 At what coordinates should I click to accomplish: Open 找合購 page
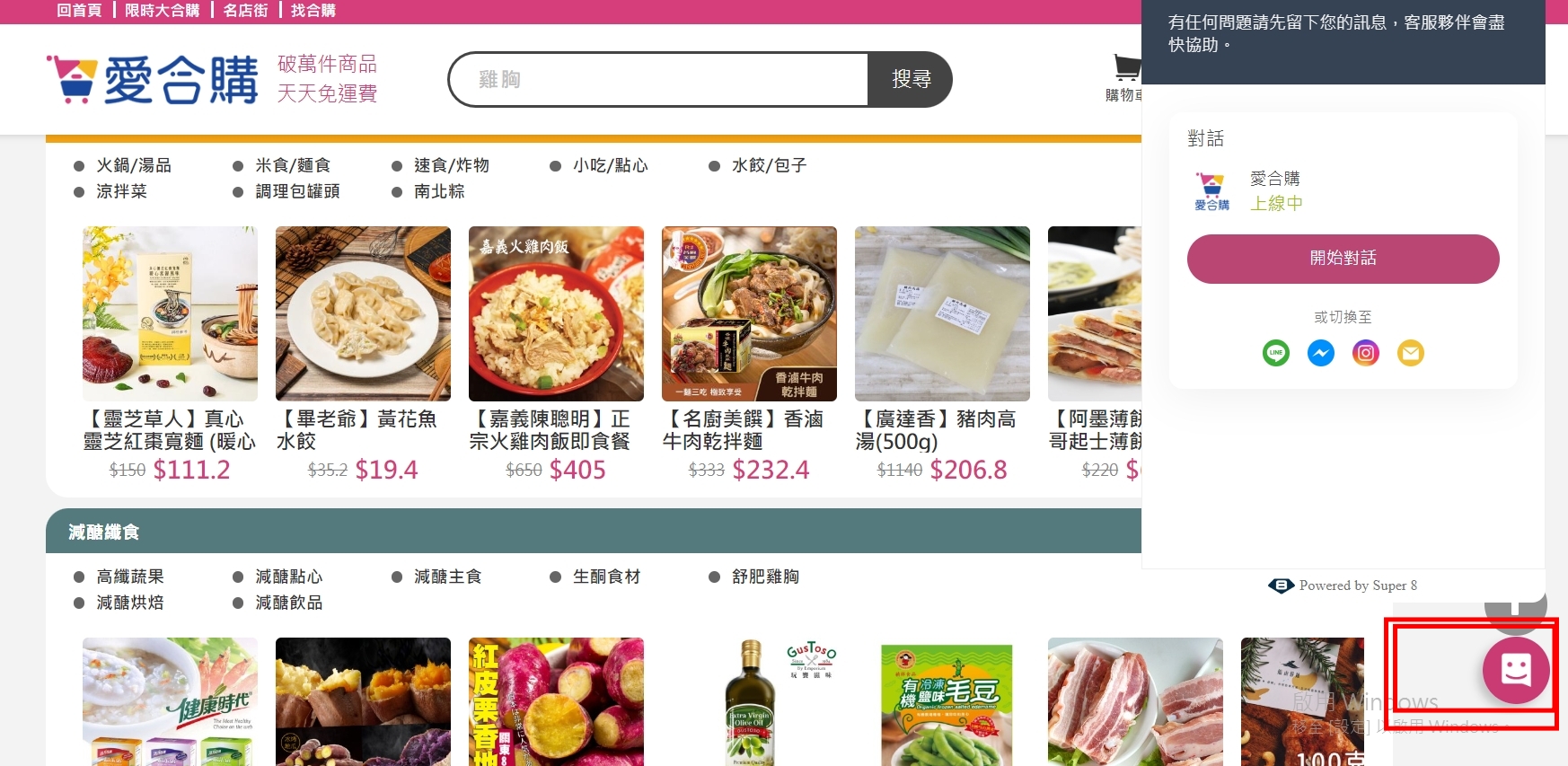click(313, 11)
